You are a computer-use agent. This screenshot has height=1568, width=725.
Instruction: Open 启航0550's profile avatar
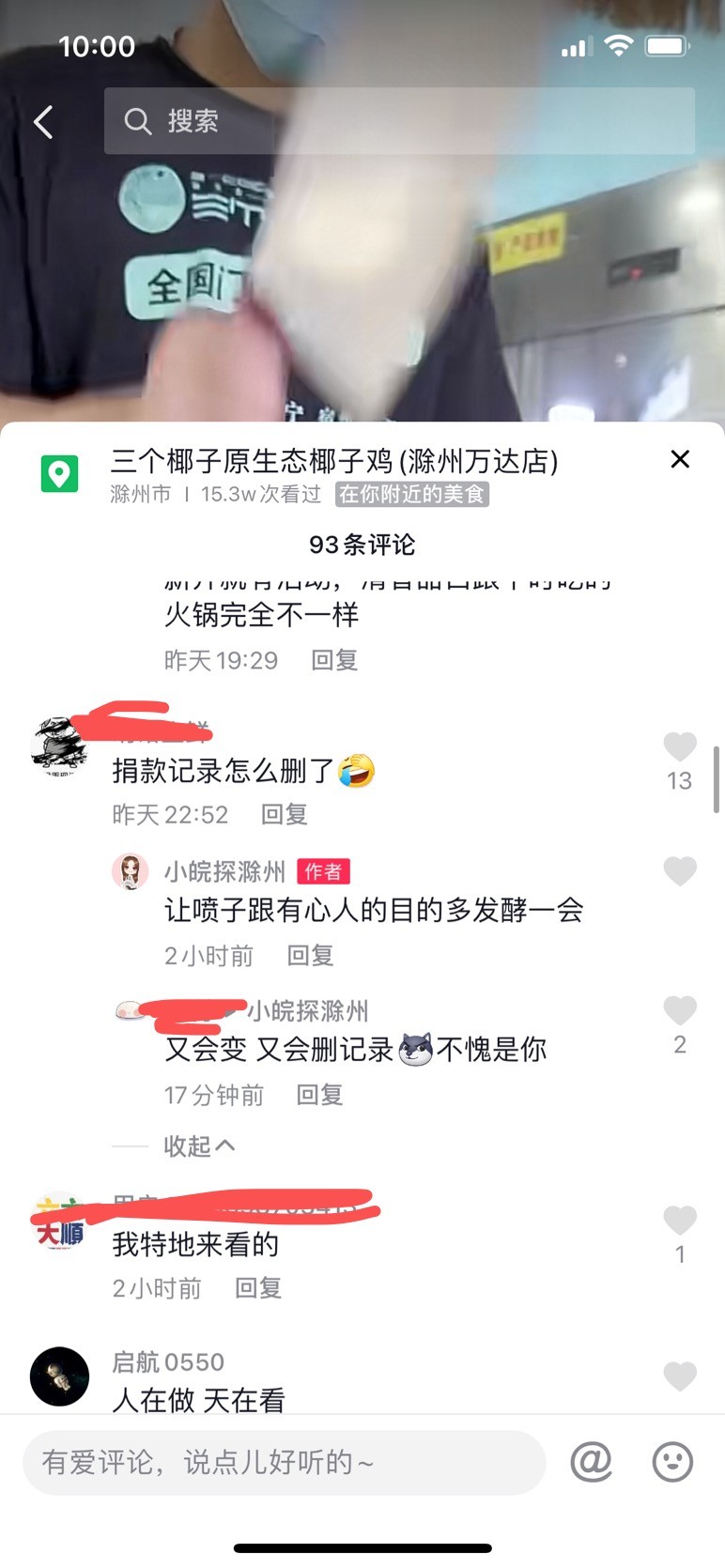(59, 1376)
